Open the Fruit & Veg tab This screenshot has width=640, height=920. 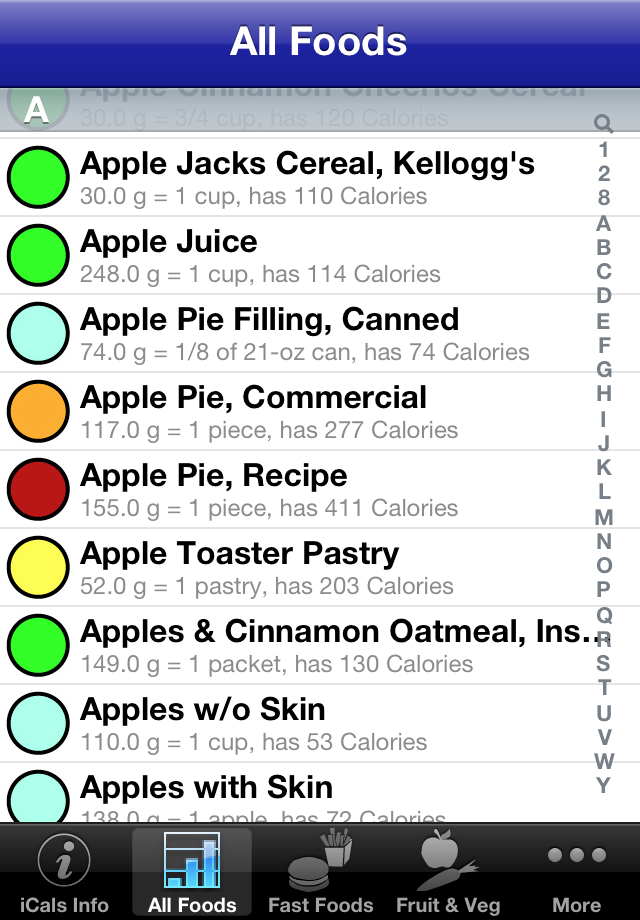click(x=448, y=872)
